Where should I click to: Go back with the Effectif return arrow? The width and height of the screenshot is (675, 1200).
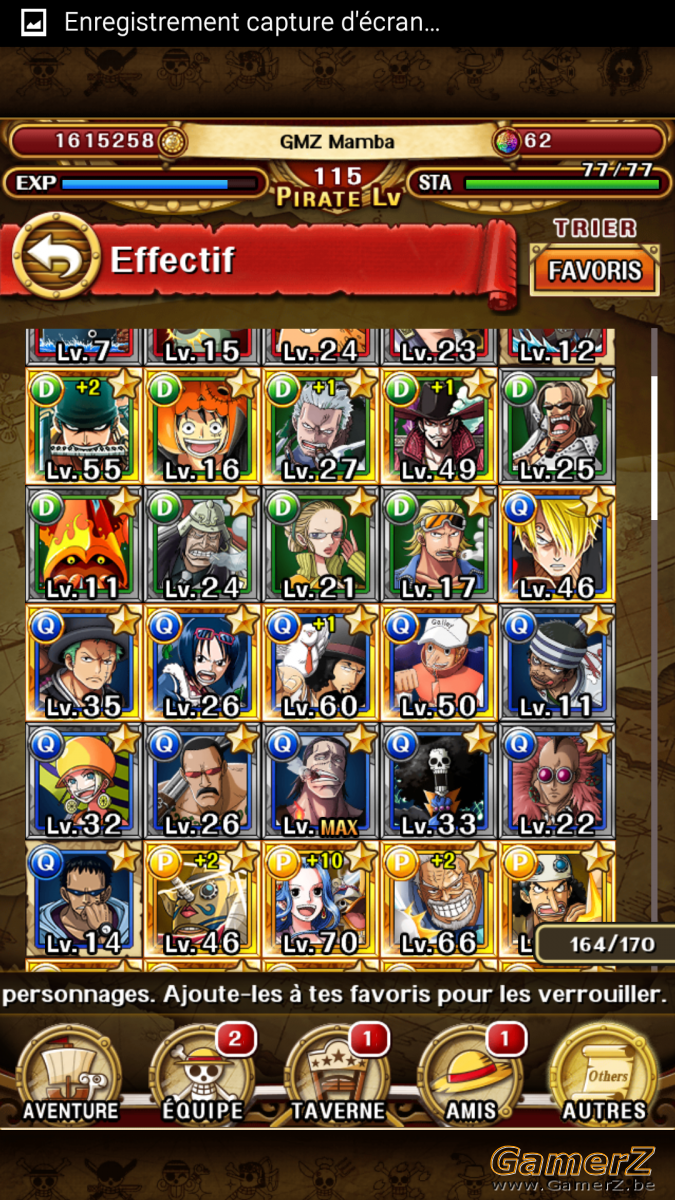[x=56, y=259]
